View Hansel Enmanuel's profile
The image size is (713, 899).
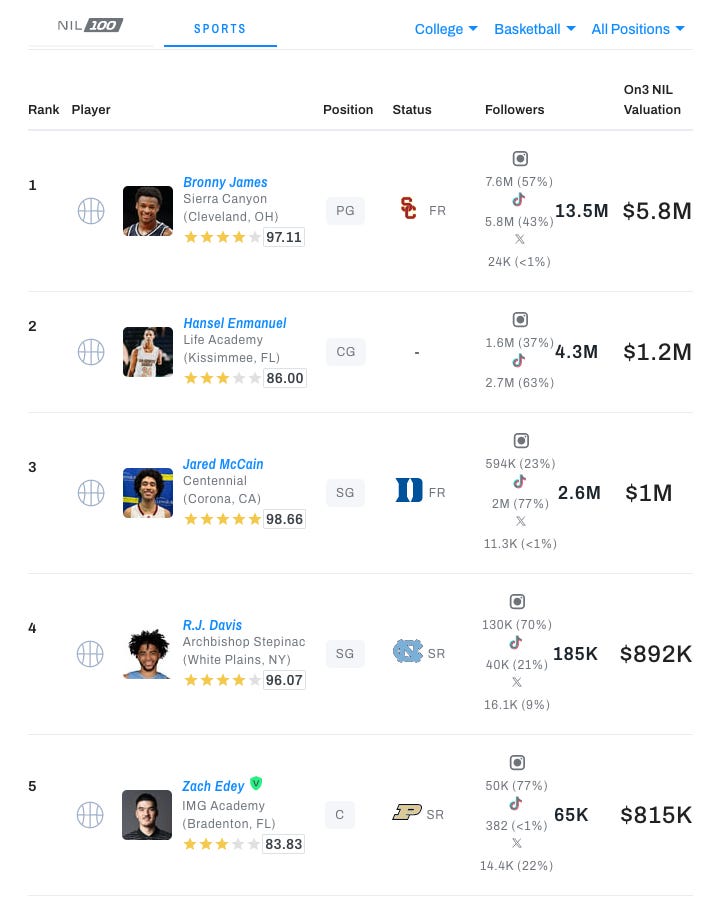click(x=234, y=323)
